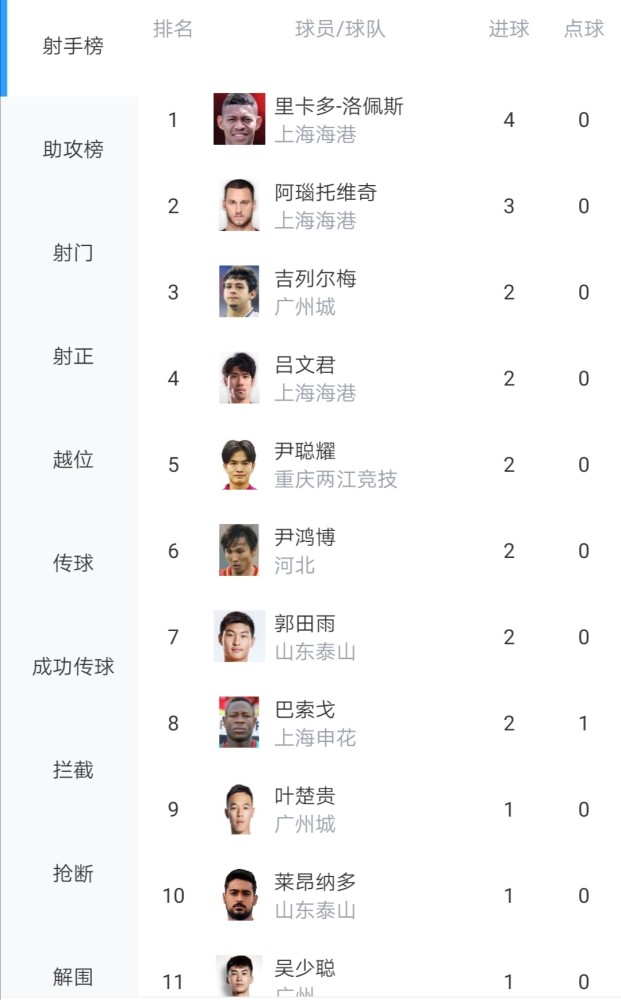Open player 里卡多-洛佩斯's row
Screen dimensions: 621x1000
[338, 119]
